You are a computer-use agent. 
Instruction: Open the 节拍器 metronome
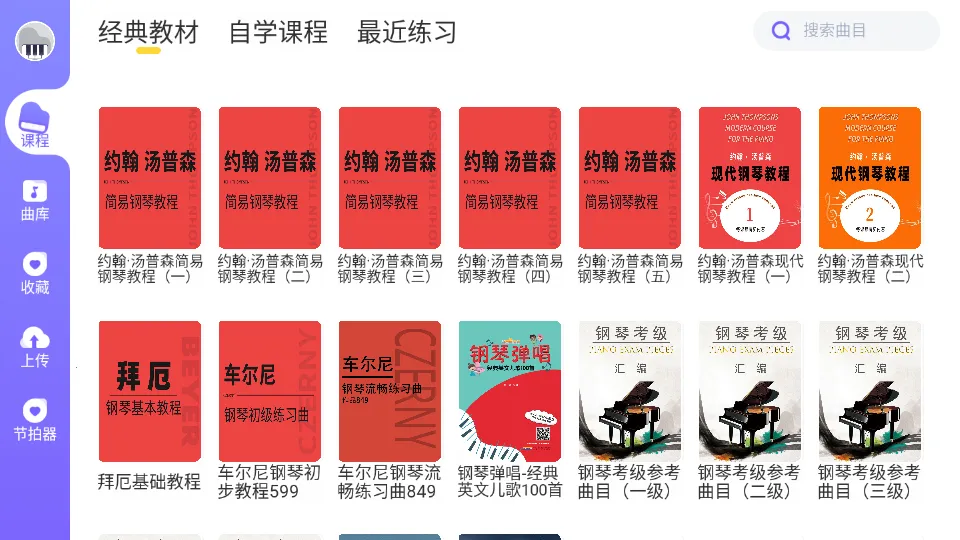pos(35,420)
